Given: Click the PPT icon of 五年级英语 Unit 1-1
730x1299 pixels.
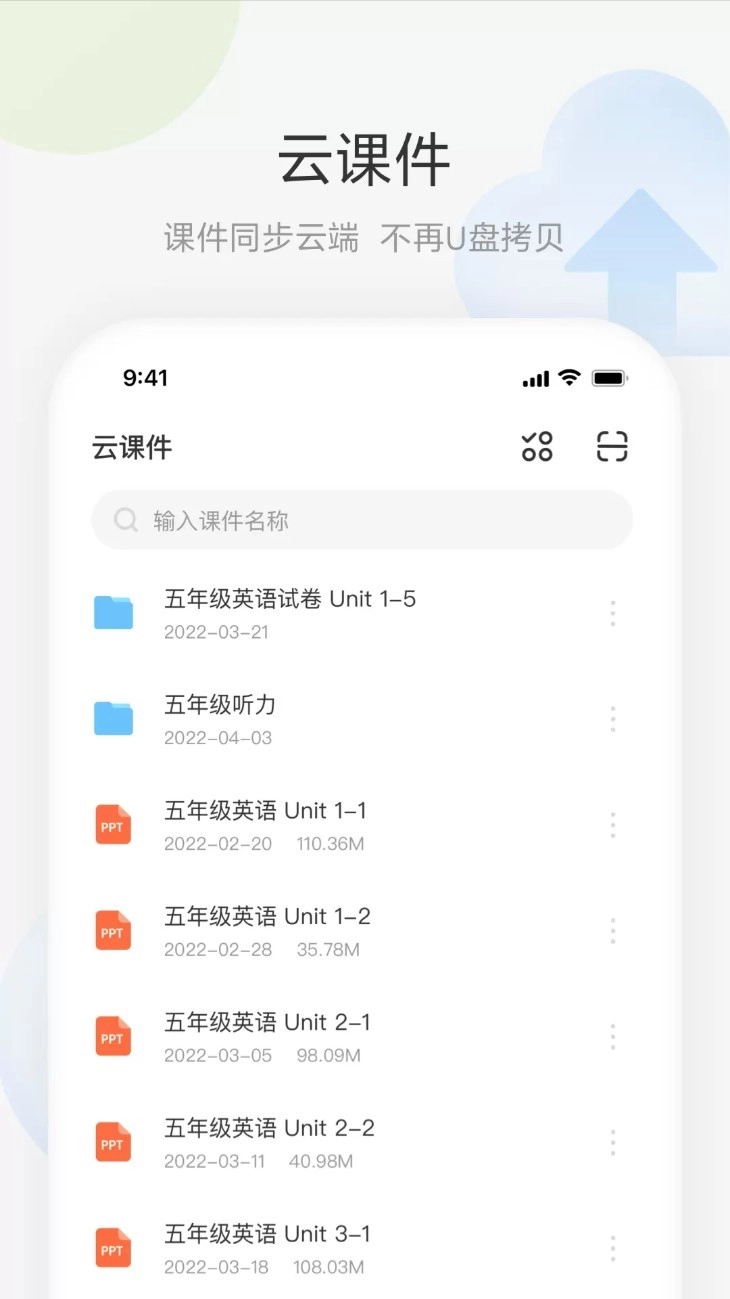Looking at the screenshot, I should click(x=113, y=824).
